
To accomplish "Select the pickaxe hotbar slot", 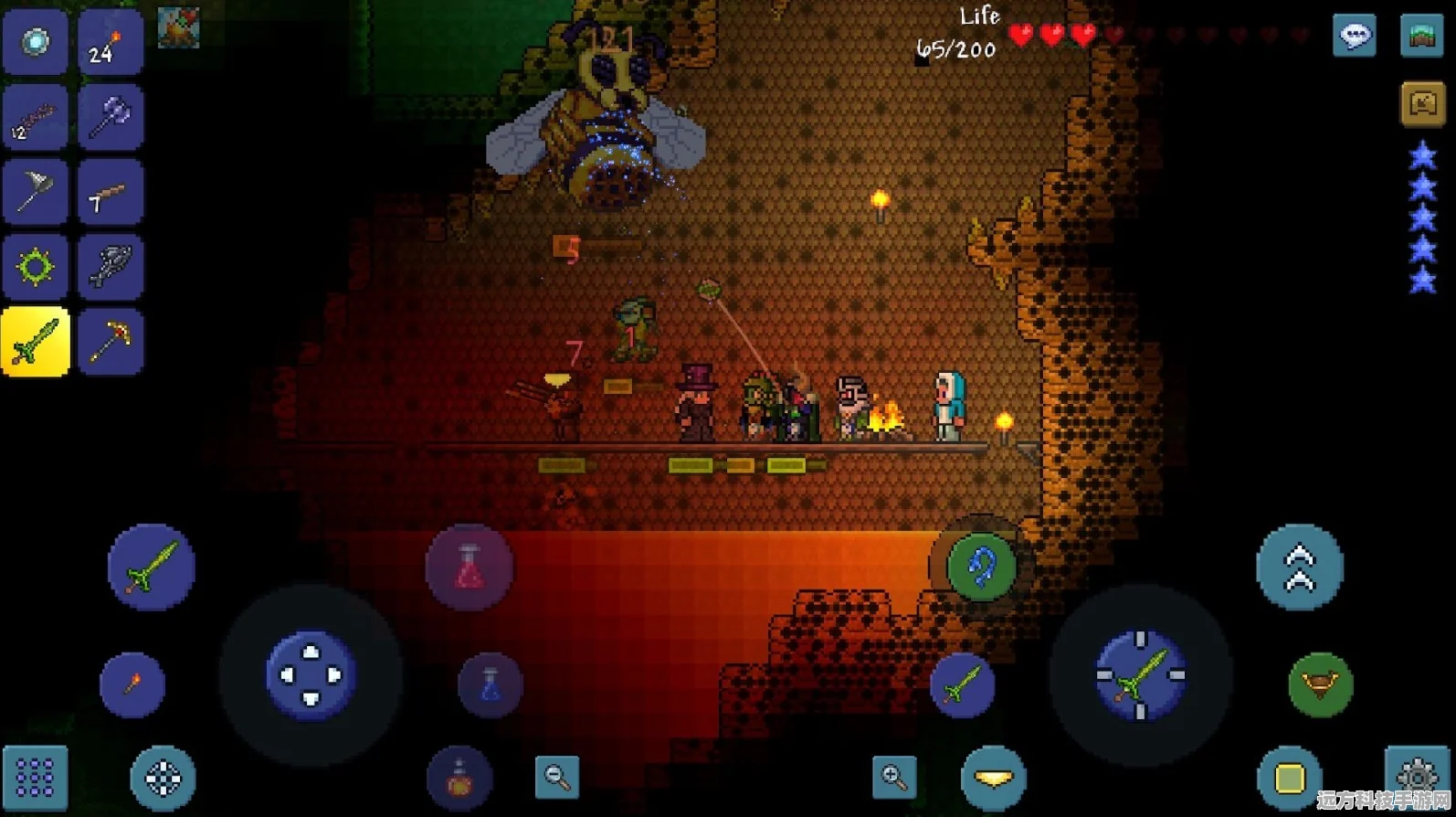I will [x=111, y=342].
